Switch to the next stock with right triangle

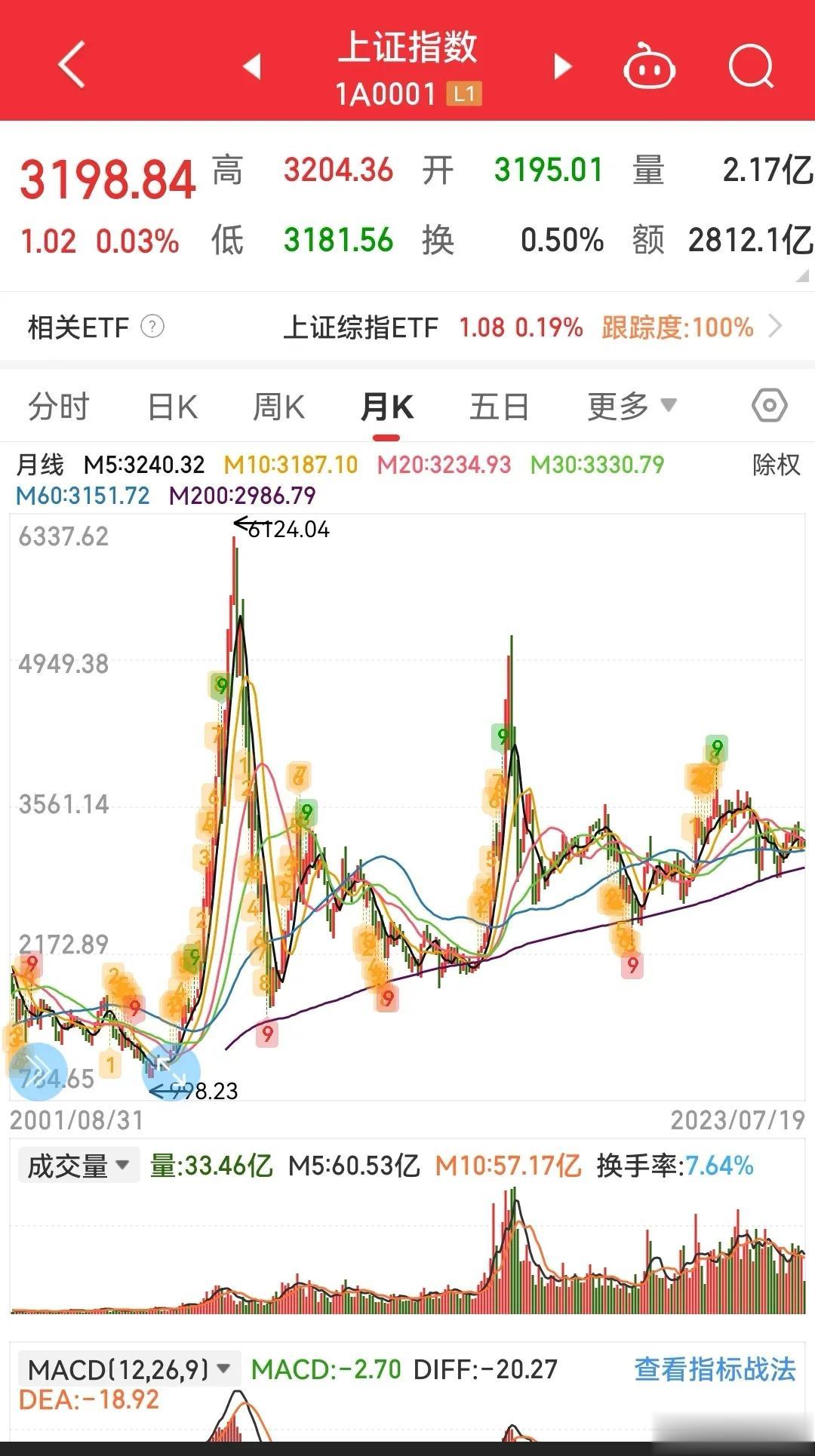(563, 66)
